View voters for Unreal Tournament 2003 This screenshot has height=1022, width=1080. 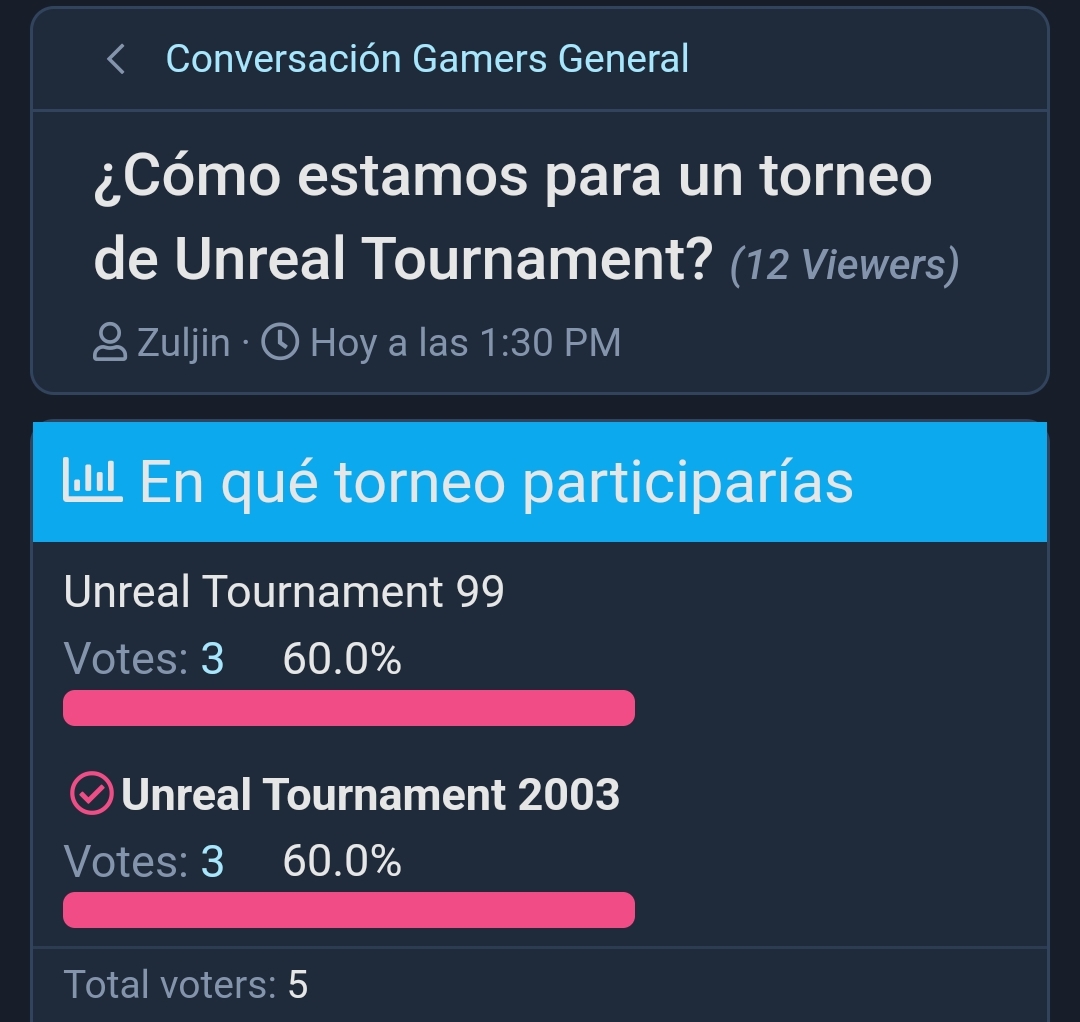[212, 862]
